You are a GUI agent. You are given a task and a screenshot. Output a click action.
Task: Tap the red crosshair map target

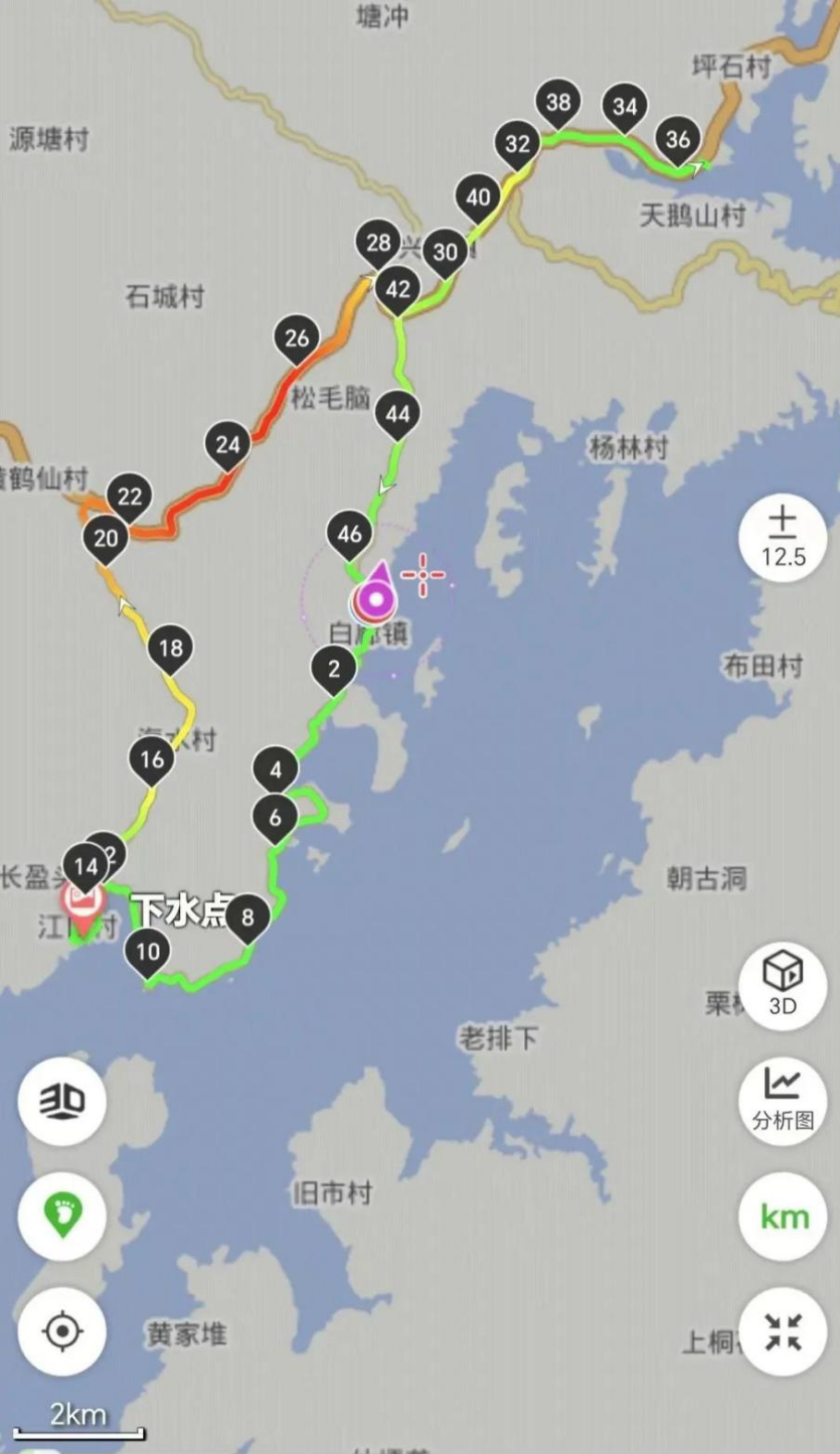tap(422, 574)
